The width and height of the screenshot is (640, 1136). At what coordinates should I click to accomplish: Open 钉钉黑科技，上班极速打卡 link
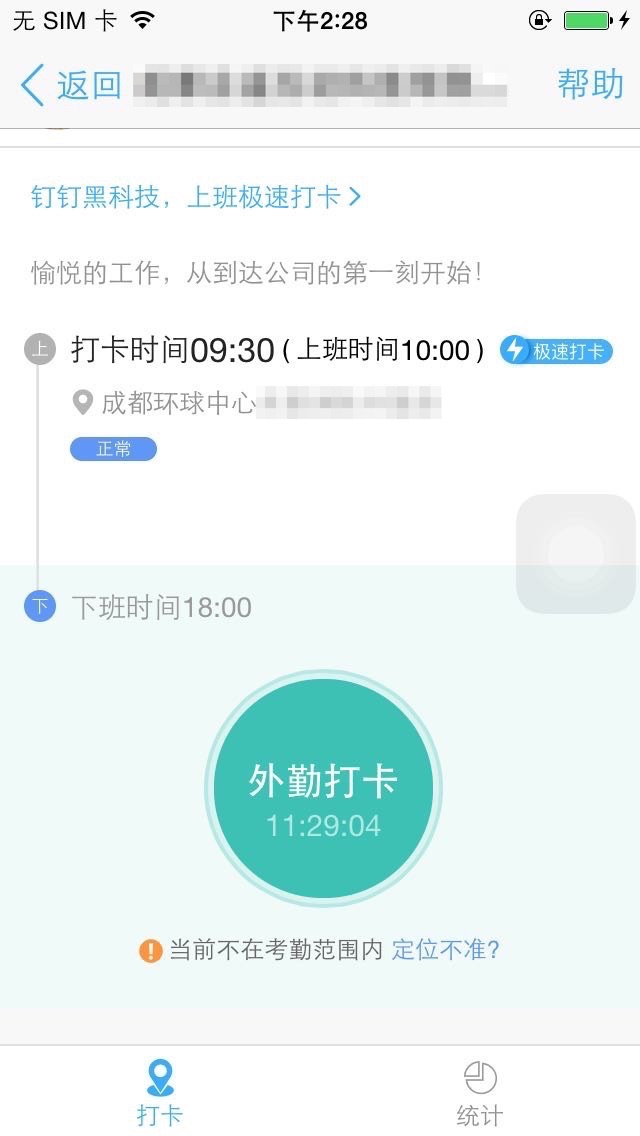[x=196, y=196]
